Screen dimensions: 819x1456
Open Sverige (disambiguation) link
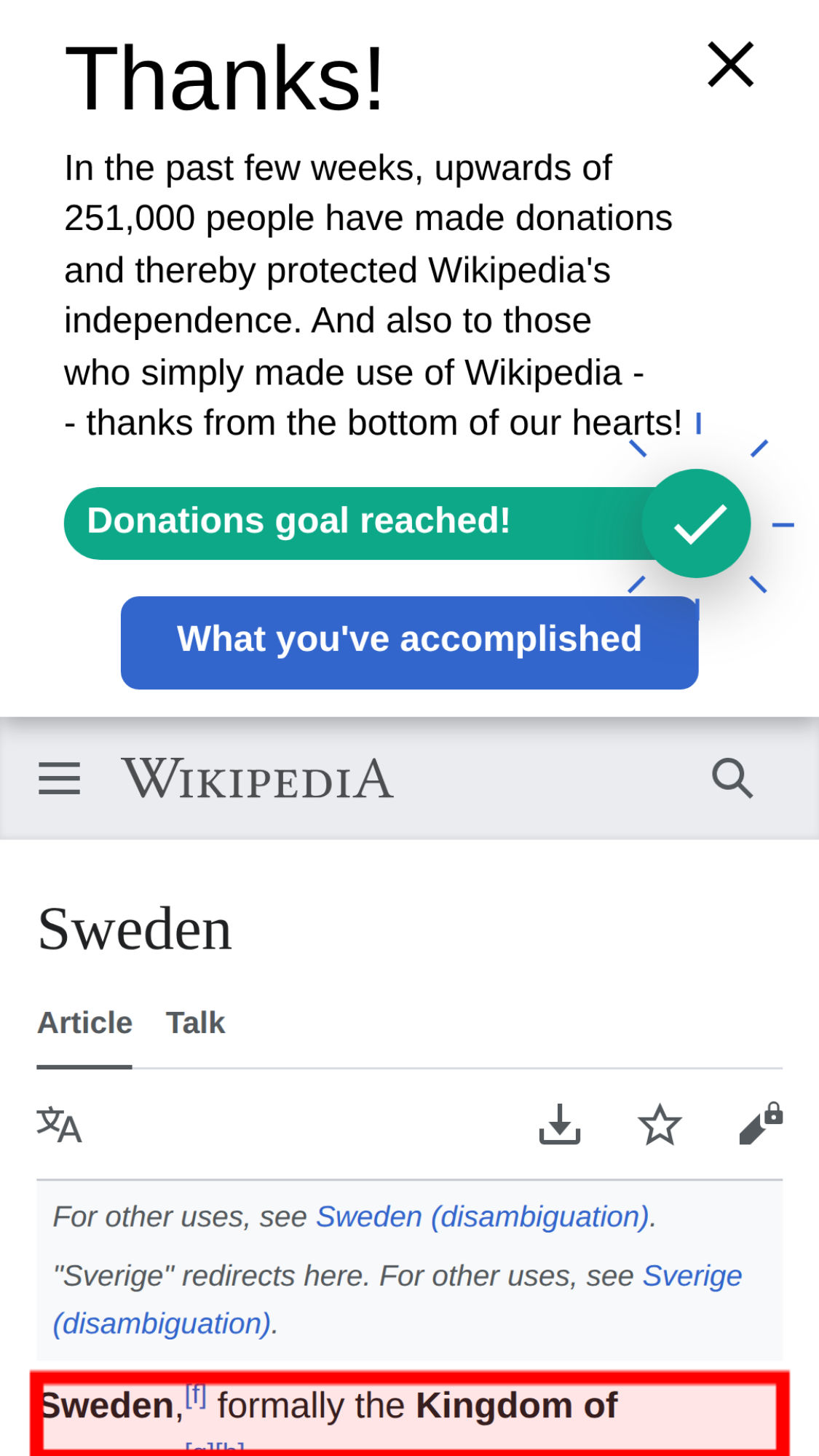[x=691, y=1275]
